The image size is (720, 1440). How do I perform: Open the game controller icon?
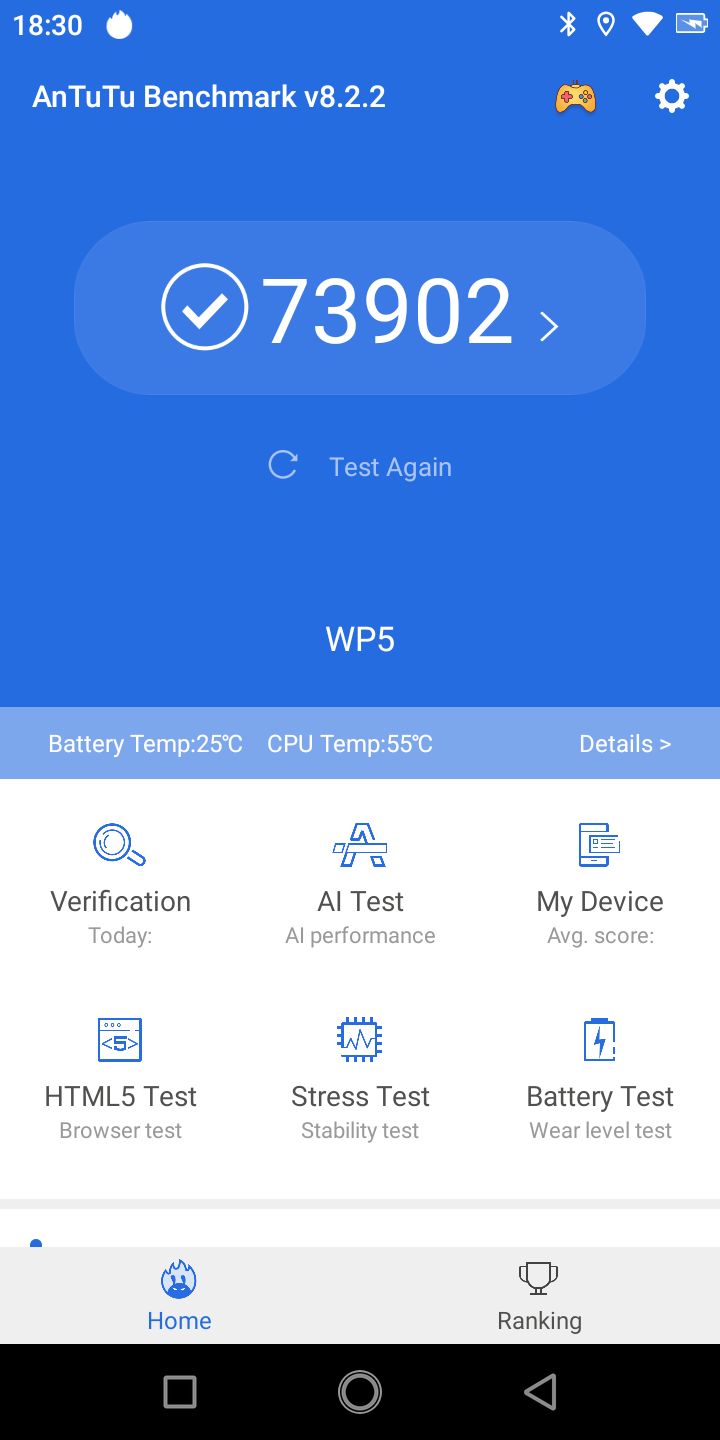[576, 97]
